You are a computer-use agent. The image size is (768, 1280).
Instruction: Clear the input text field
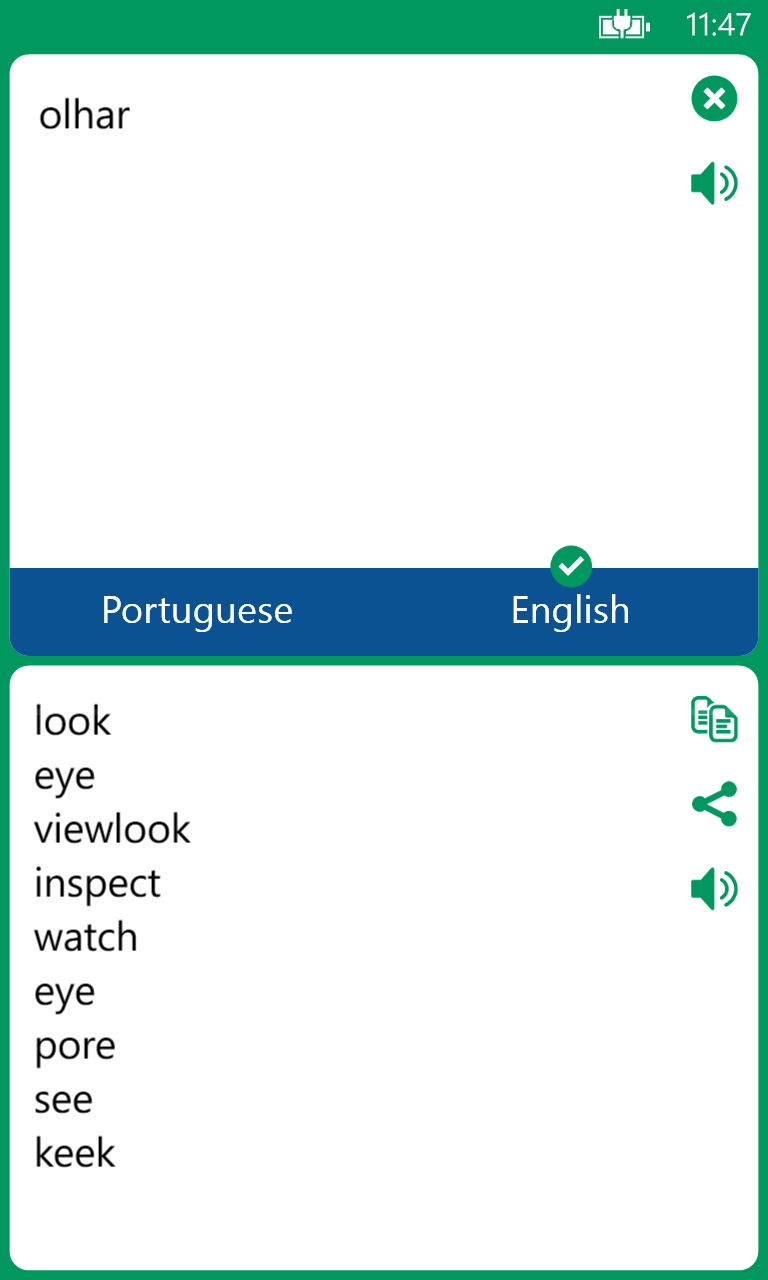[713, 99]
